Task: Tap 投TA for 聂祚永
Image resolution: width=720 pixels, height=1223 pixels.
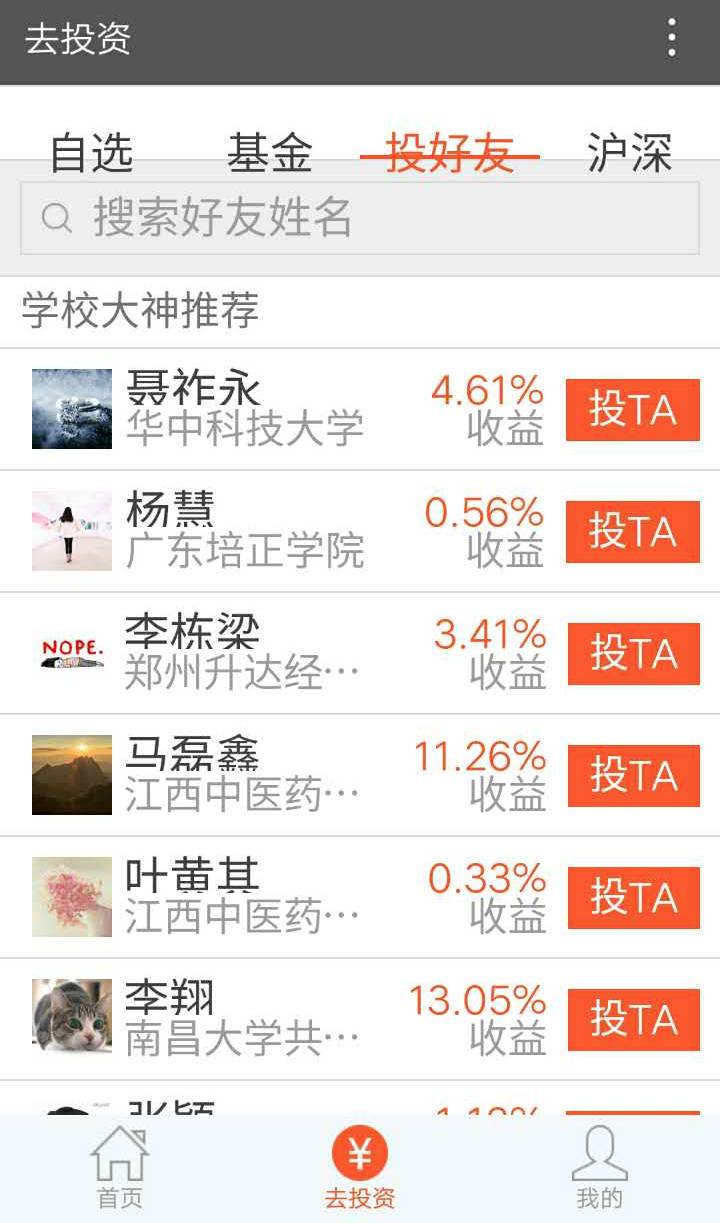Action: pyautogui.click(x=632, y=410)
